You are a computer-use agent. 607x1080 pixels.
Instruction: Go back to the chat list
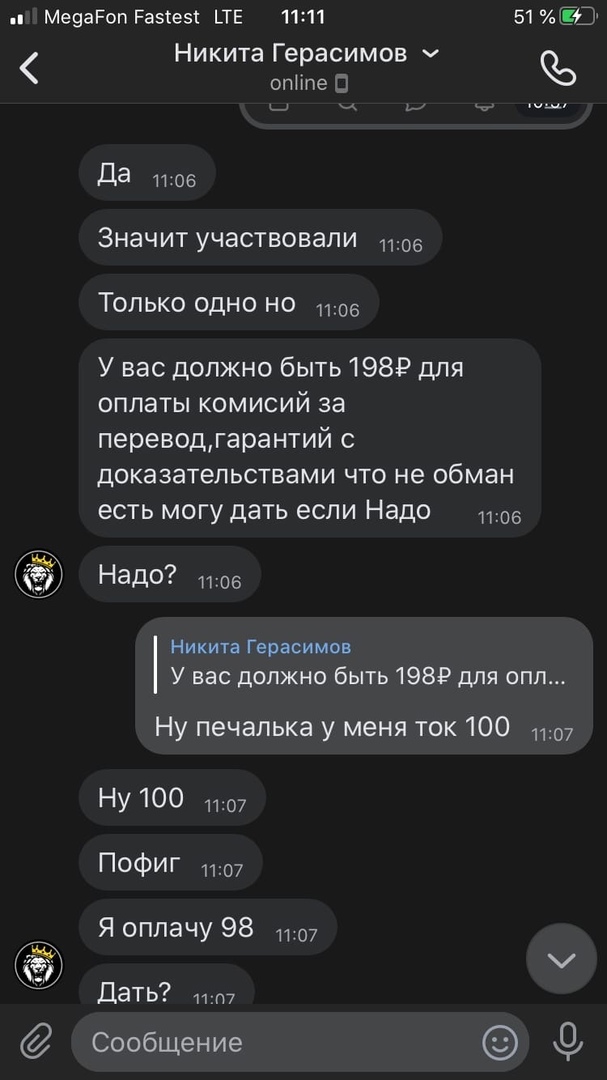click(x=30, y=68)
